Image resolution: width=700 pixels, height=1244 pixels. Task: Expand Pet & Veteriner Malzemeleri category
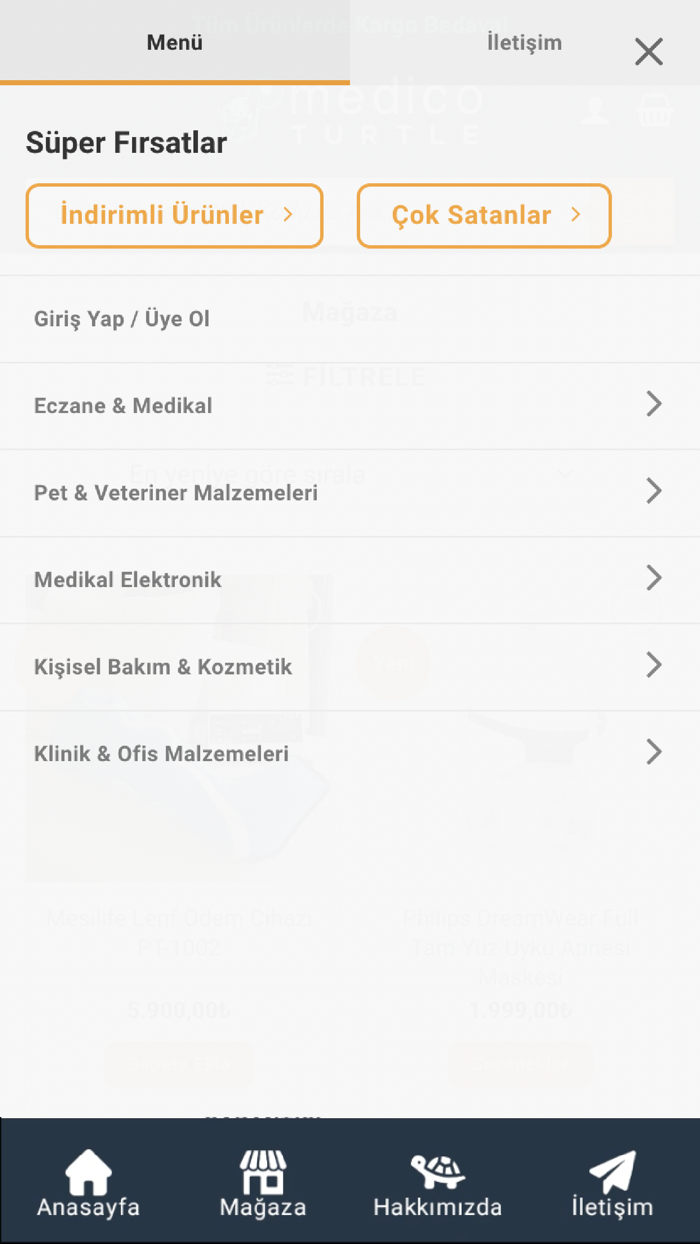[350, 493]
